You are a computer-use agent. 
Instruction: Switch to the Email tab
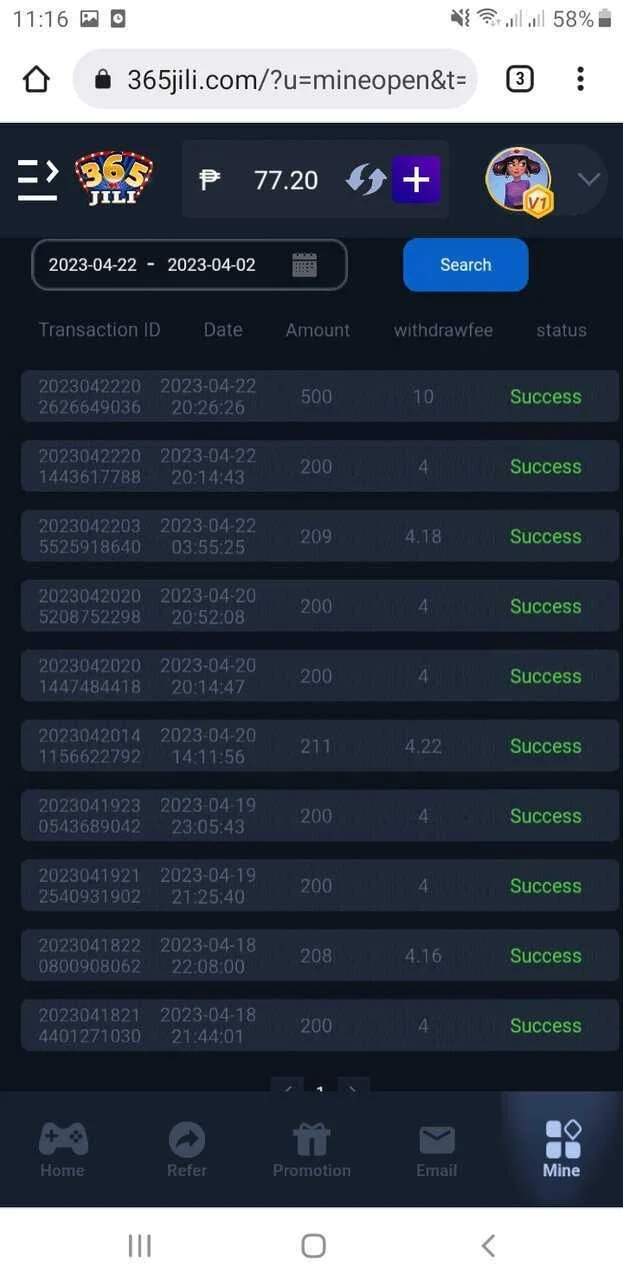[x=437, y=1149]
